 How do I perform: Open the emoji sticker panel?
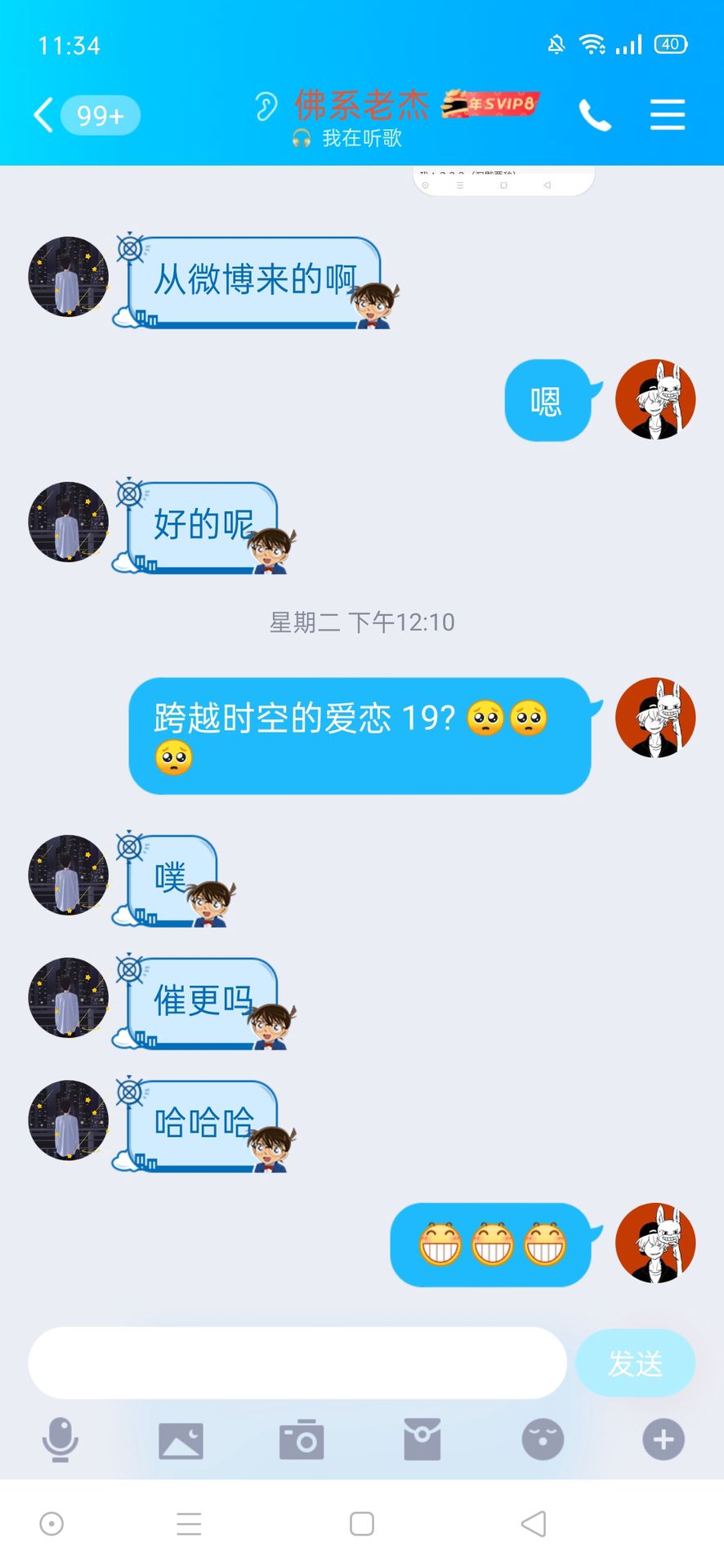click(543, 1439)
